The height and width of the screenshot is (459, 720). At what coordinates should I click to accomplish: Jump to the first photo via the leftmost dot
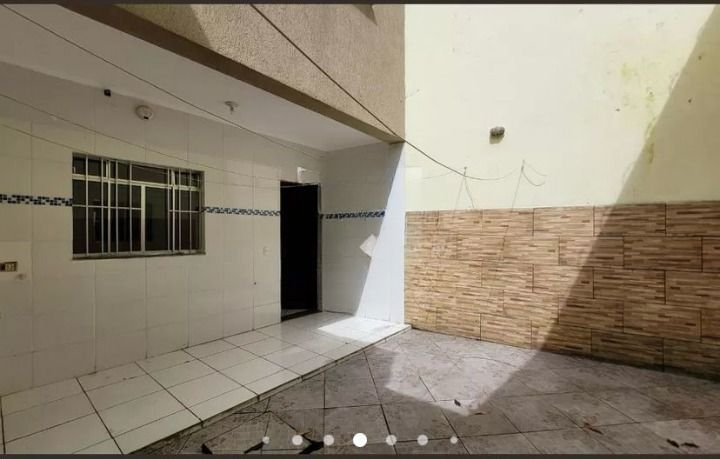tap(266, 440)
